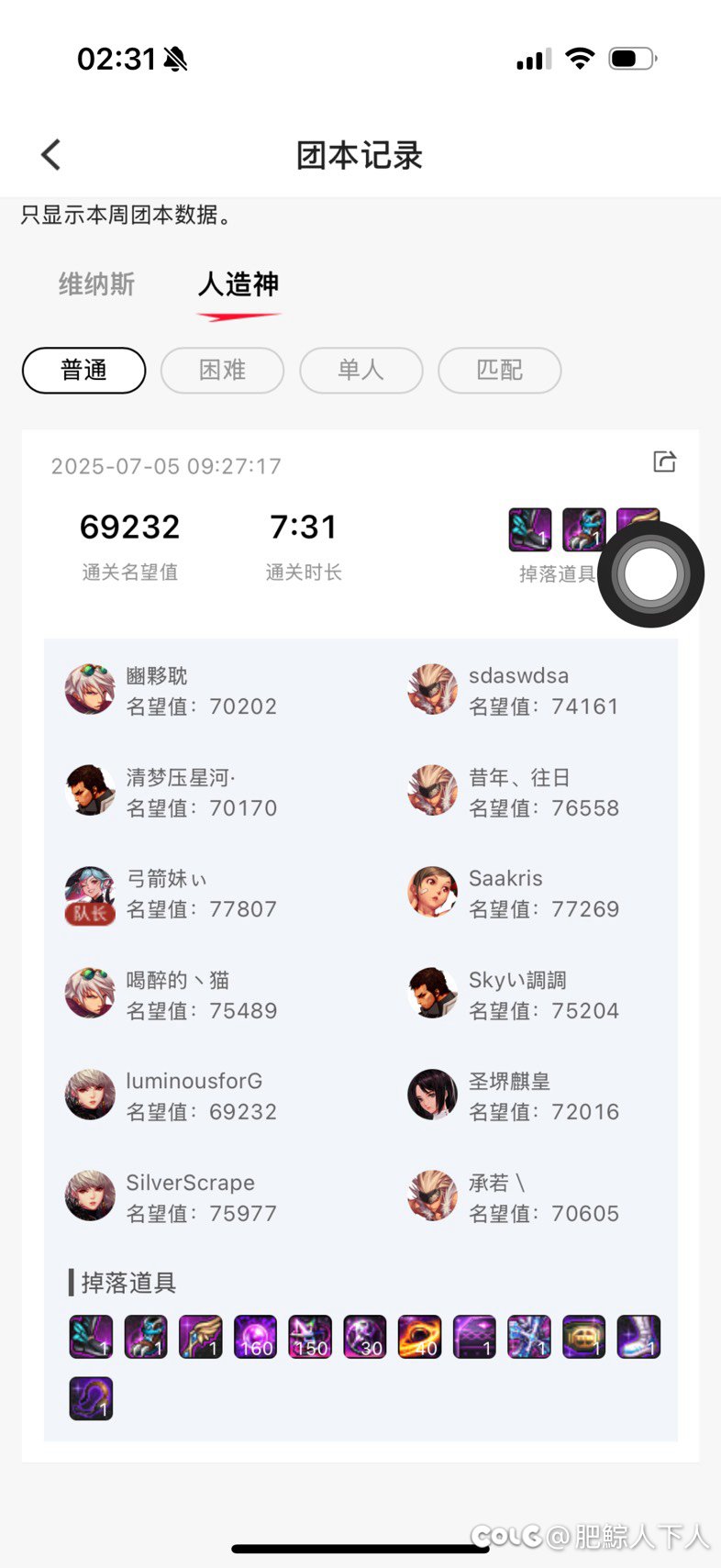Screen dimensions: 721x1568
Task: Share the 2025-07-05 raid record
Action: tap(664, 462)
